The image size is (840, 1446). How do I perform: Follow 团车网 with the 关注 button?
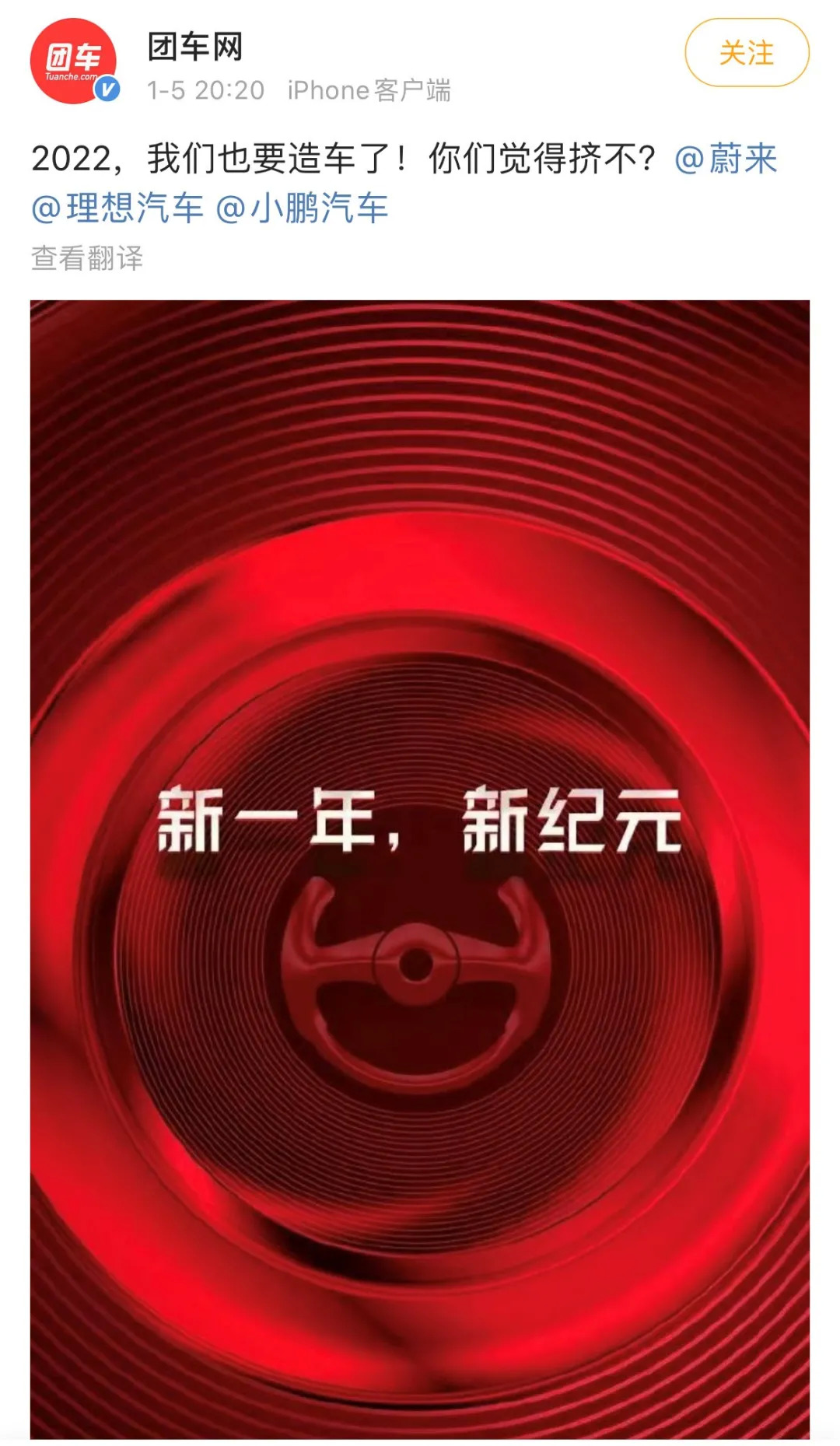(746, 53)
